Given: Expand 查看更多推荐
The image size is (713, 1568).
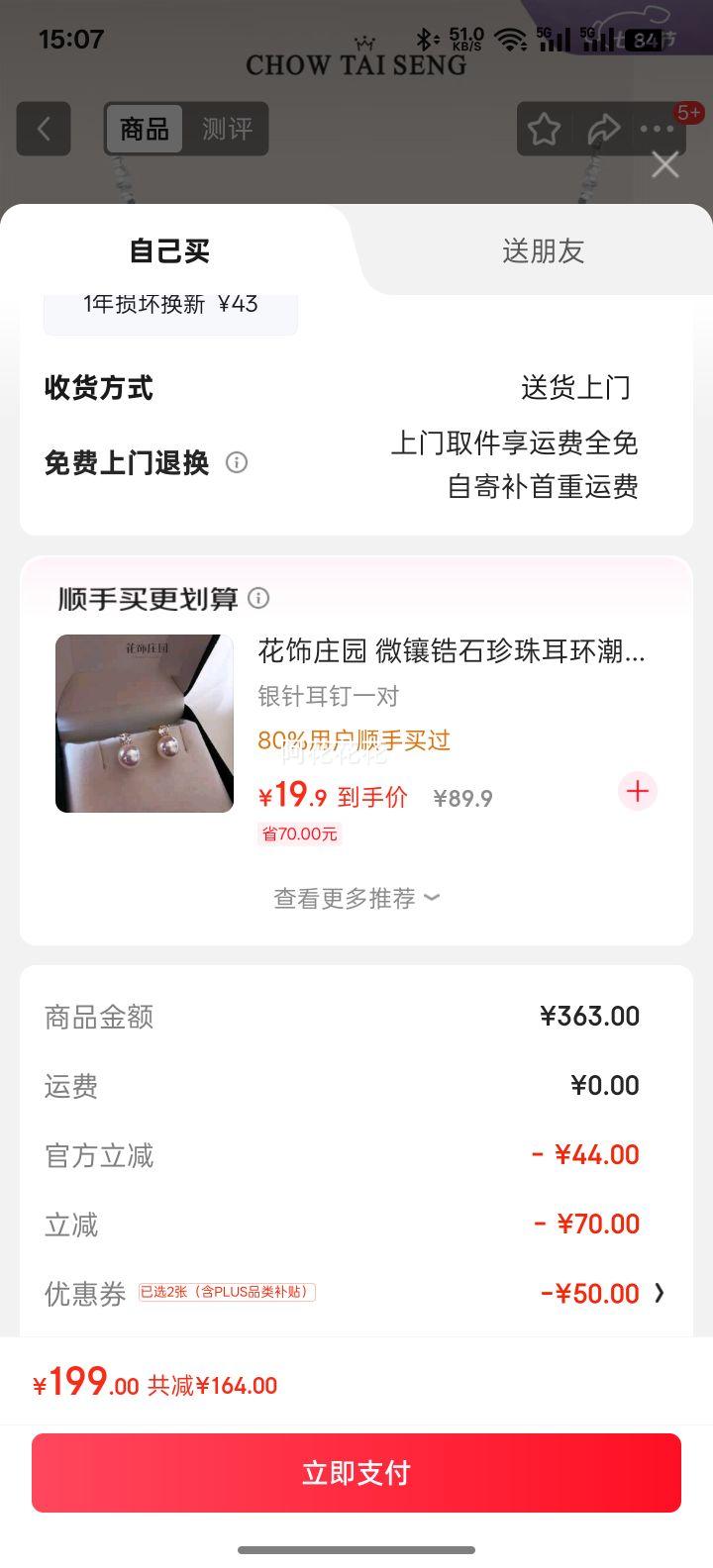Looking at the screenshot, I should coord(356,898).
